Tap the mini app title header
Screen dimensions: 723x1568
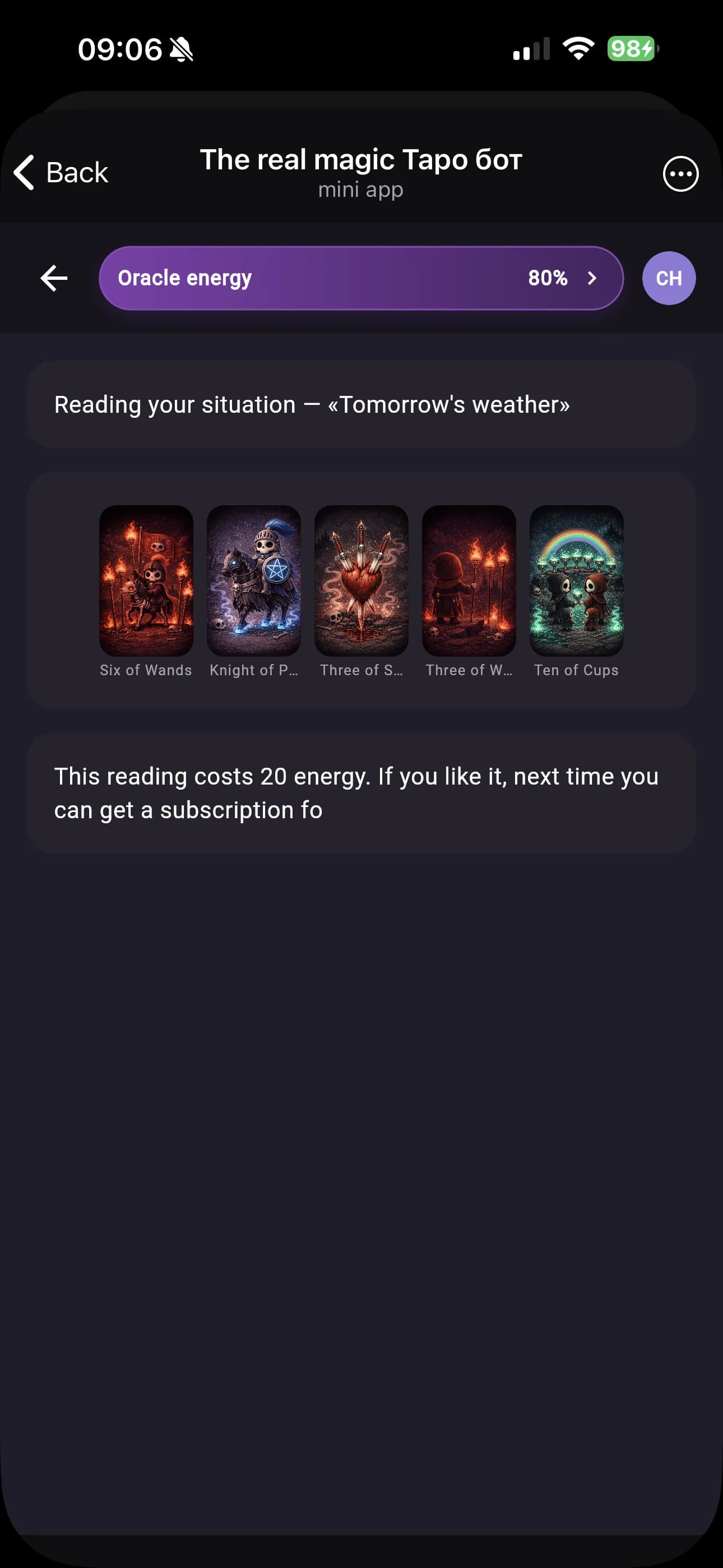point(361,170)
